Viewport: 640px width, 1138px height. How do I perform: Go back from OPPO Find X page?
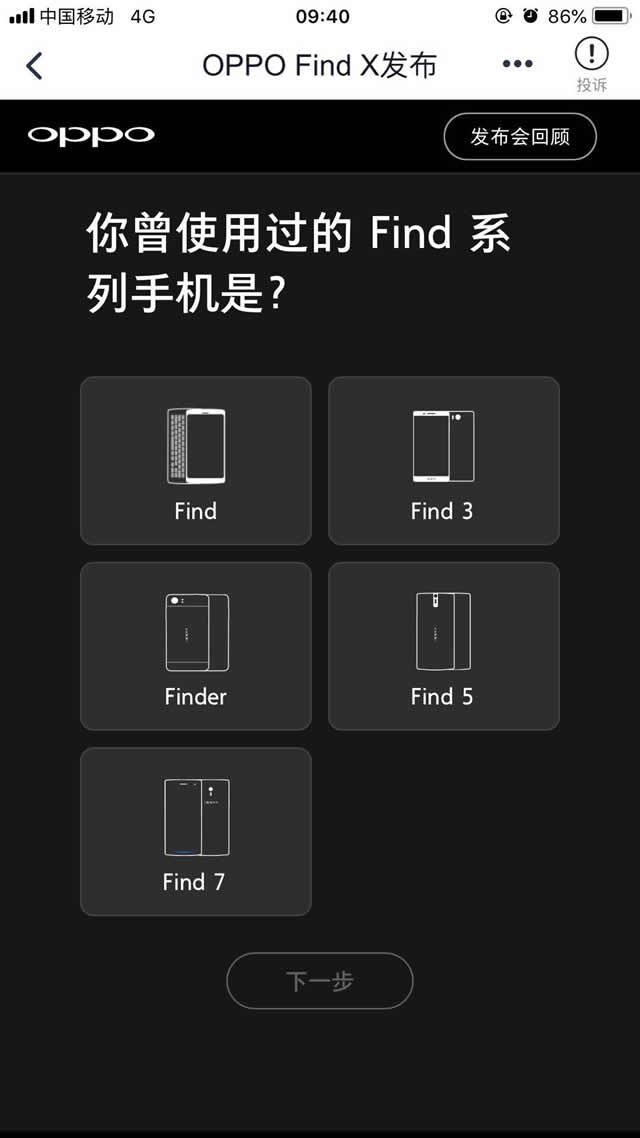tap(35, 66)
